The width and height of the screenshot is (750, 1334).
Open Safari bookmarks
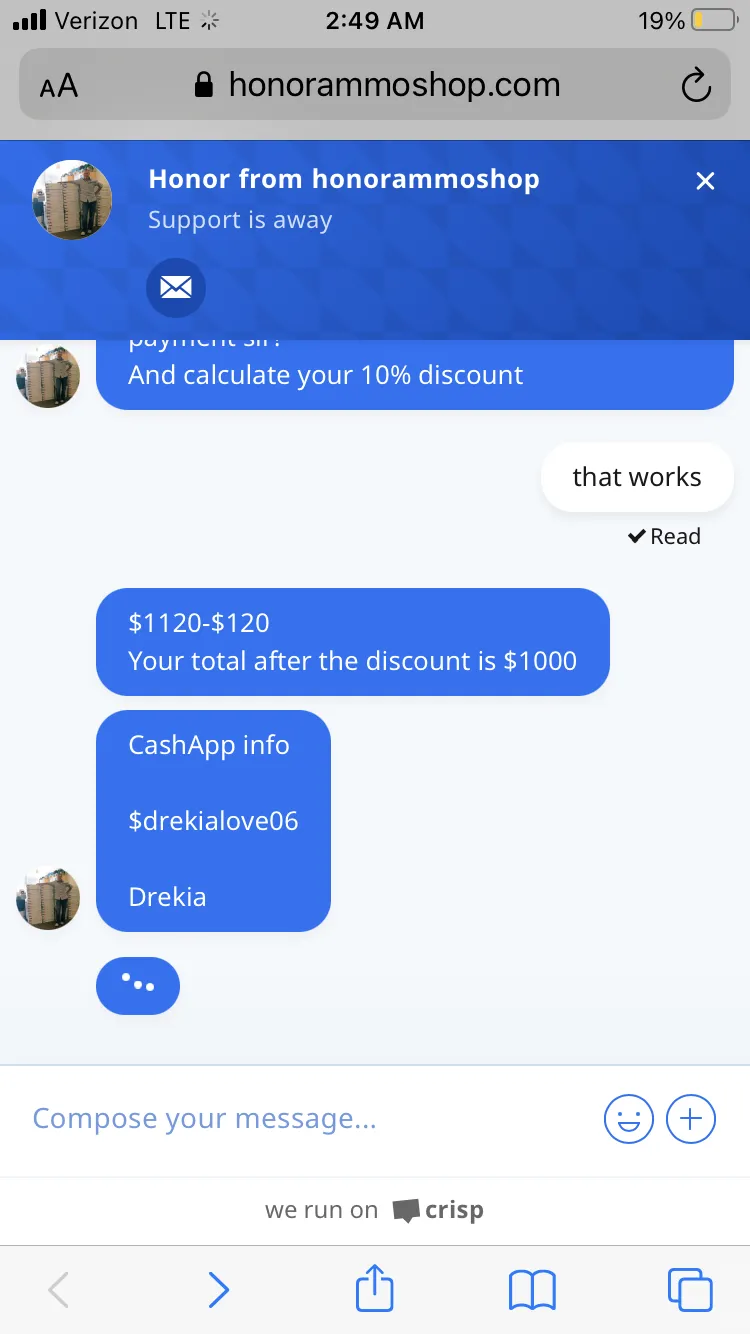pyautogui.click(x=532, y=1290)
